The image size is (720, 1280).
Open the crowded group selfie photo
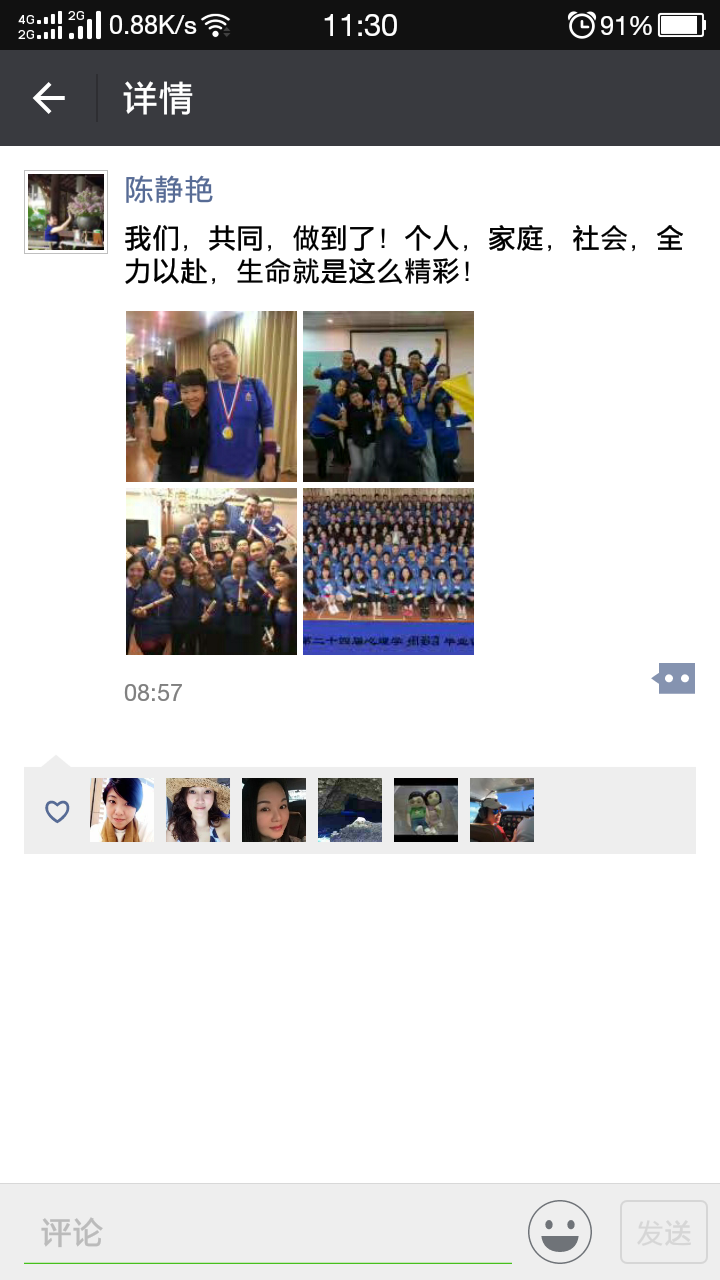coord(211,571)
